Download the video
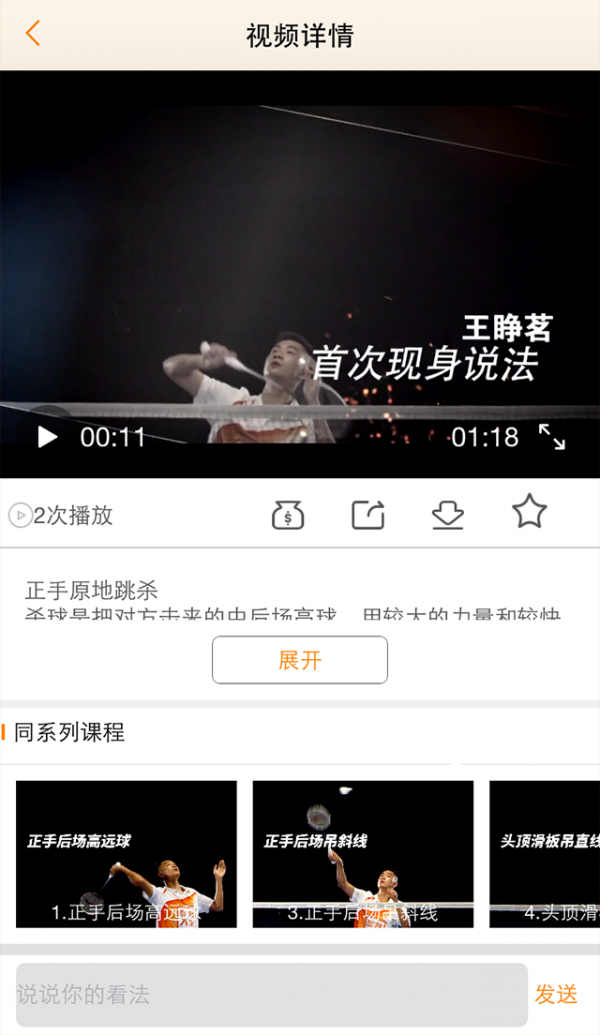 [448, 515]
